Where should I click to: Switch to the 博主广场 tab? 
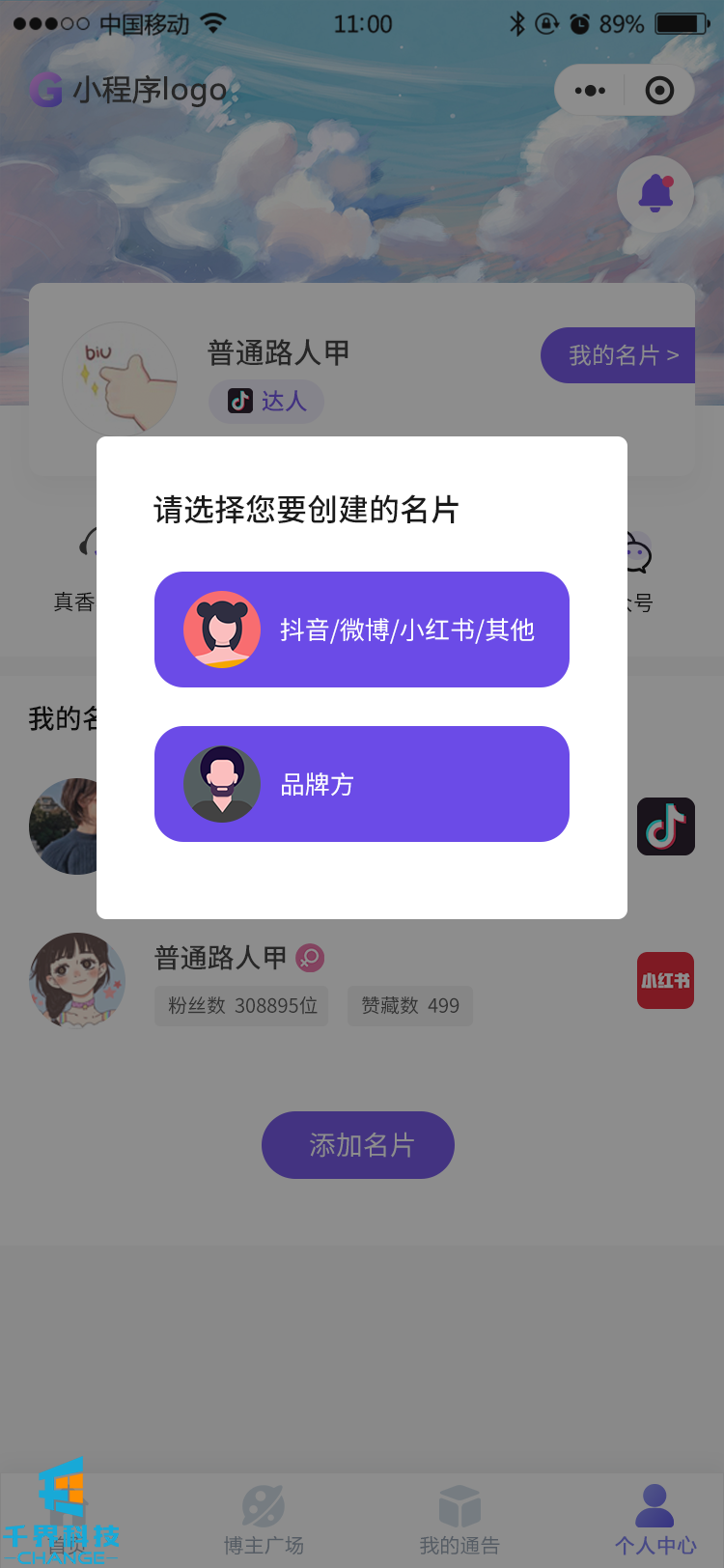coord(264,1520)
